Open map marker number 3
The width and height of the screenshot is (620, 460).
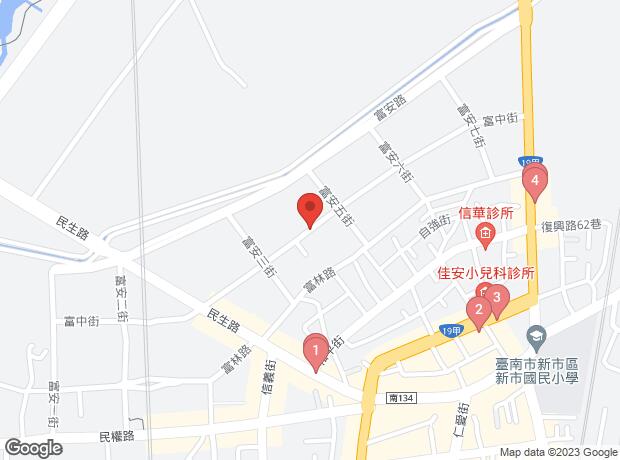pyautogui.click(x=496, y=298)
